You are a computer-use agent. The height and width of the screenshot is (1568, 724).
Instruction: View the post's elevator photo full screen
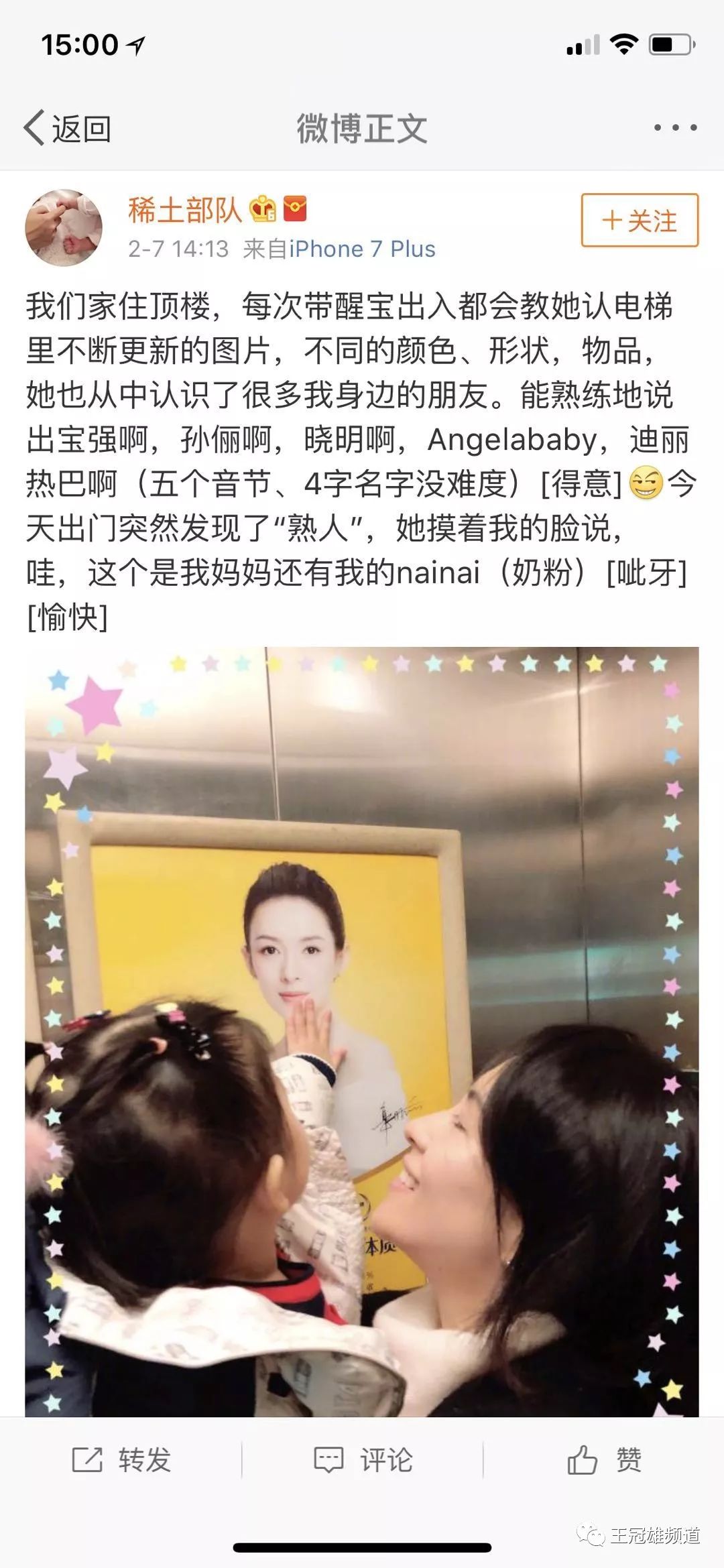pyautogui.click(x=362, y=1032)
